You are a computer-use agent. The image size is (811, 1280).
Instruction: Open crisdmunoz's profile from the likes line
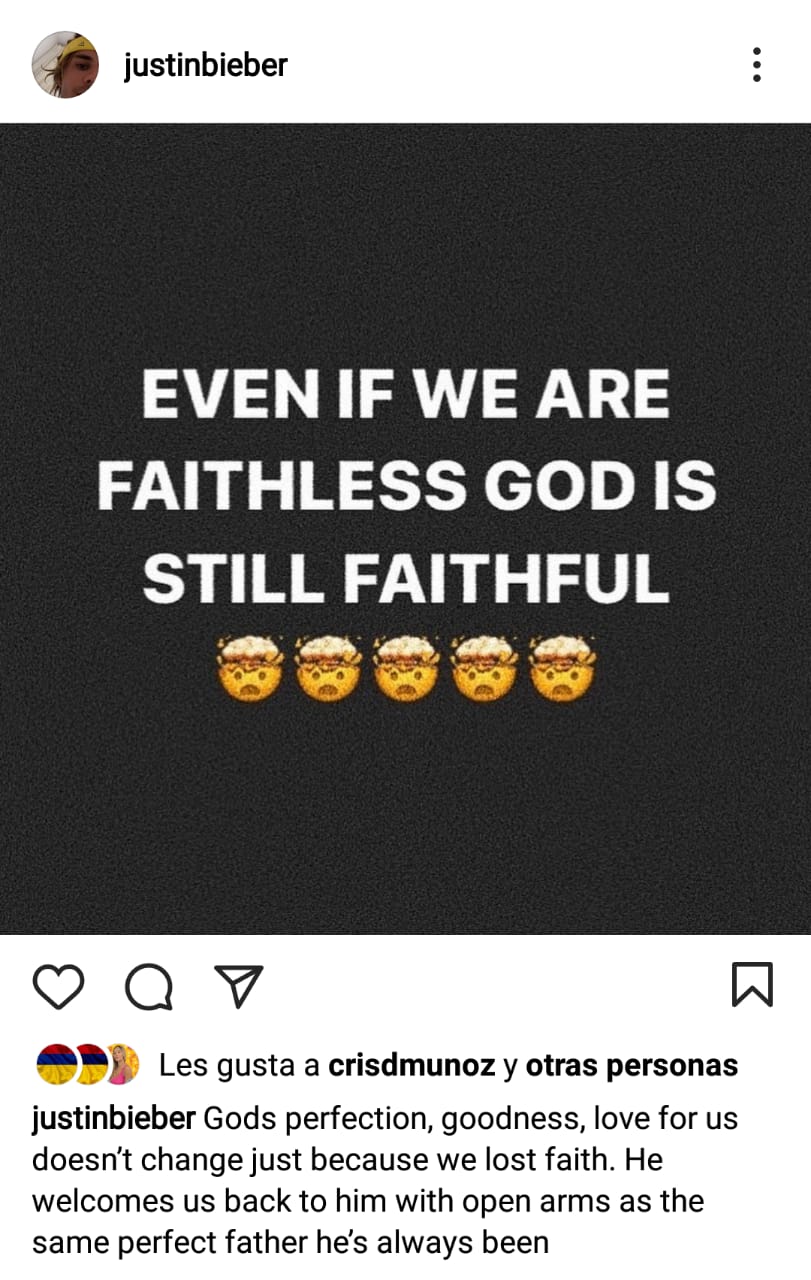click(411, 1066)
